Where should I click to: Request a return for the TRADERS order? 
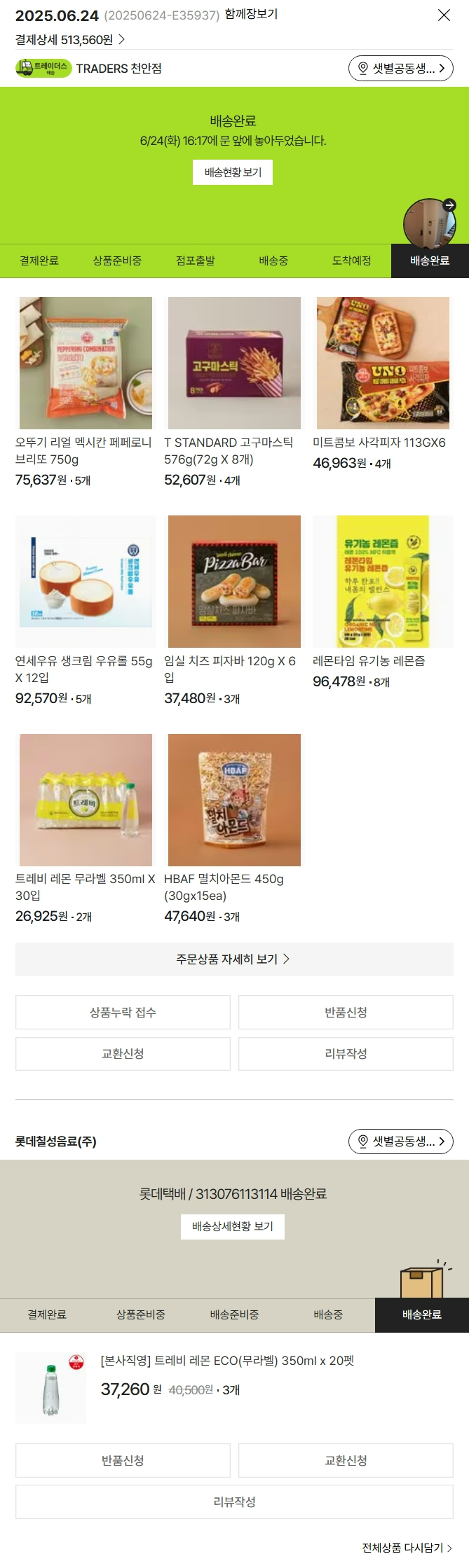[x=346, y=1013]
